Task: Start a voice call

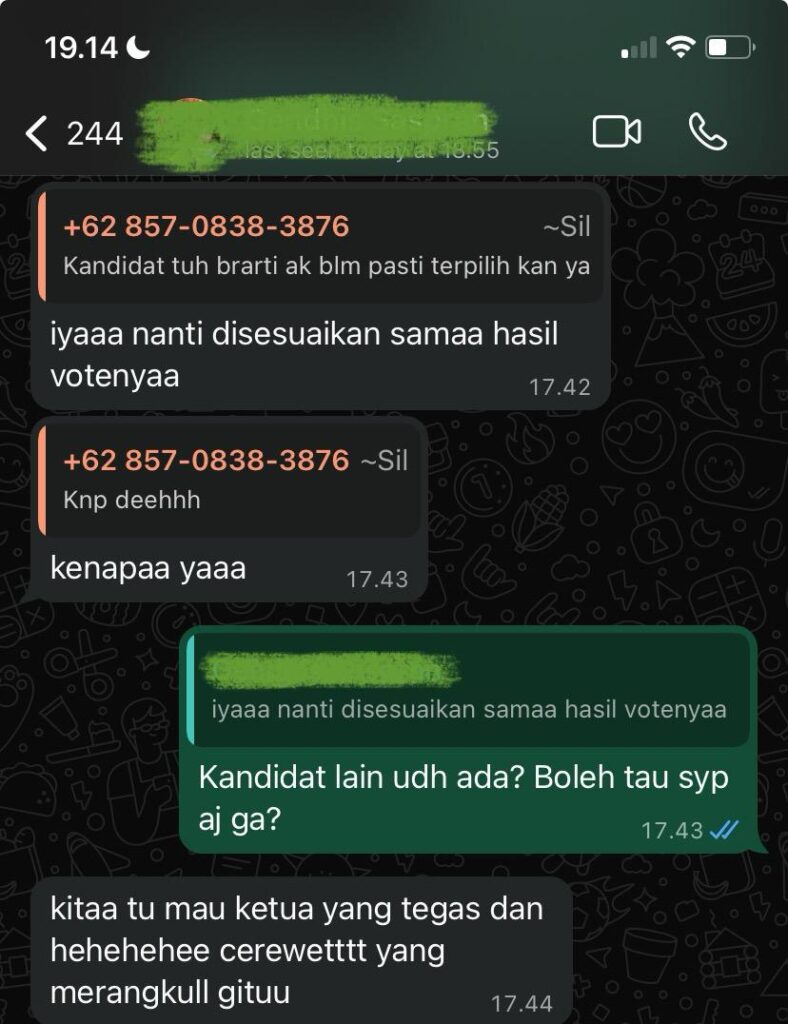Action: pos(708,132)
